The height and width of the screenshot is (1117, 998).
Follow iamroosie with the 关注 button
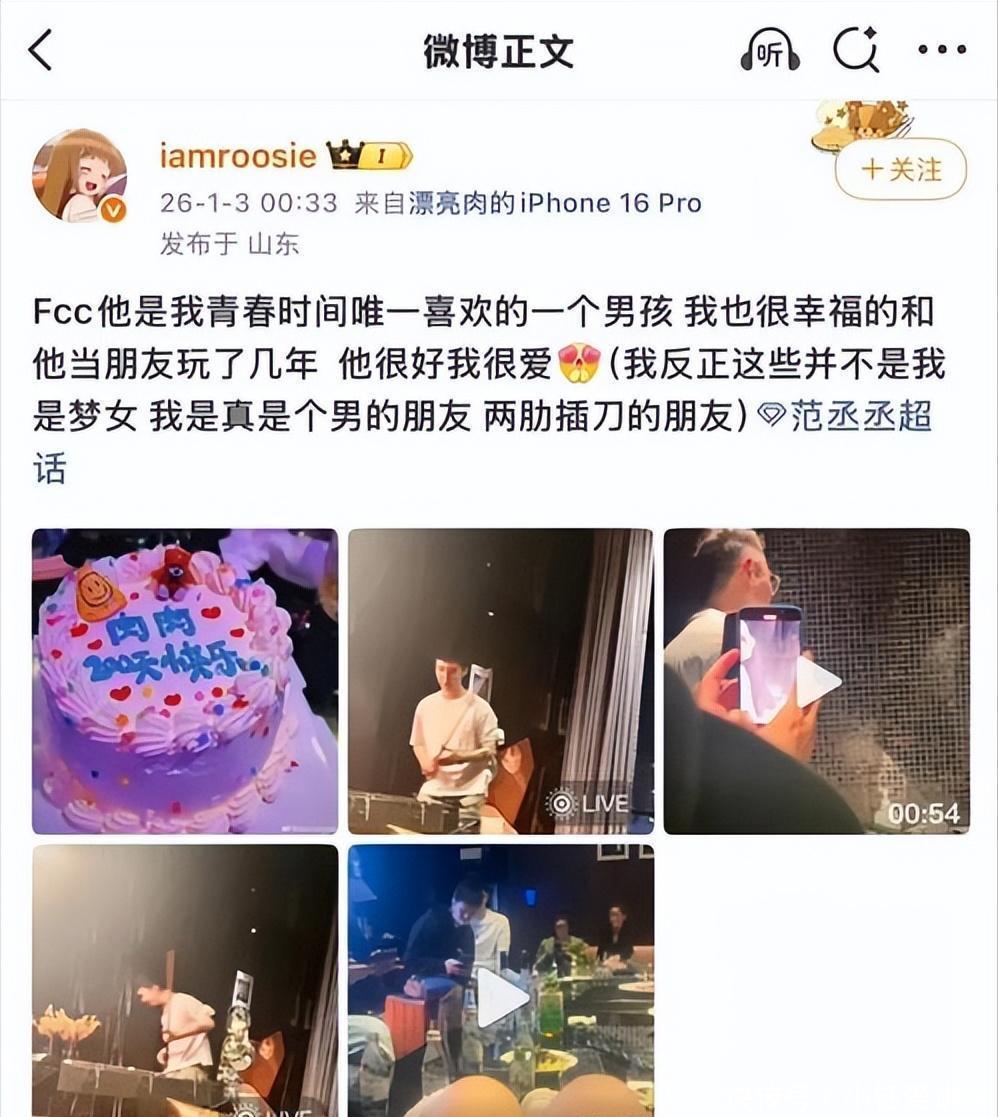pyautogui.click(x=900, y=170)
